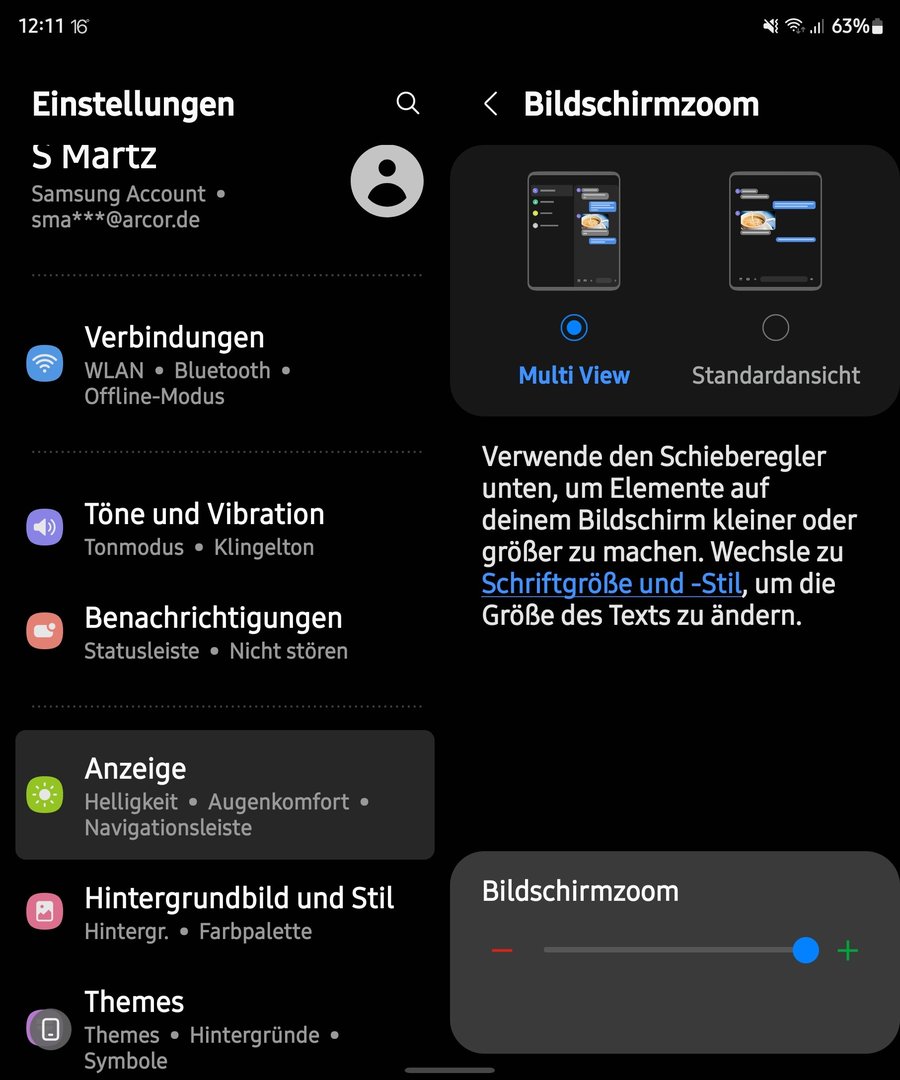This screenshot has height=1080, width=900.
Task: Decrease screen zoom with red minus
Action: [502, 950]
